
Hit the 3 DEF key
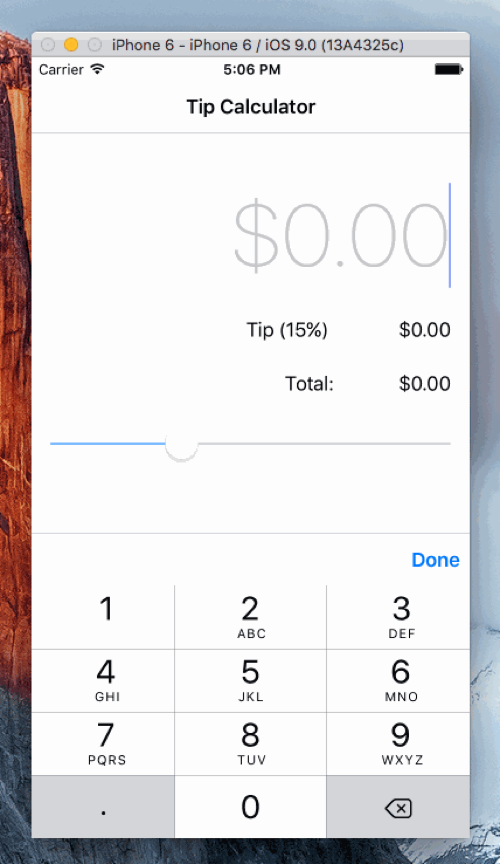(x=399, y=617)
